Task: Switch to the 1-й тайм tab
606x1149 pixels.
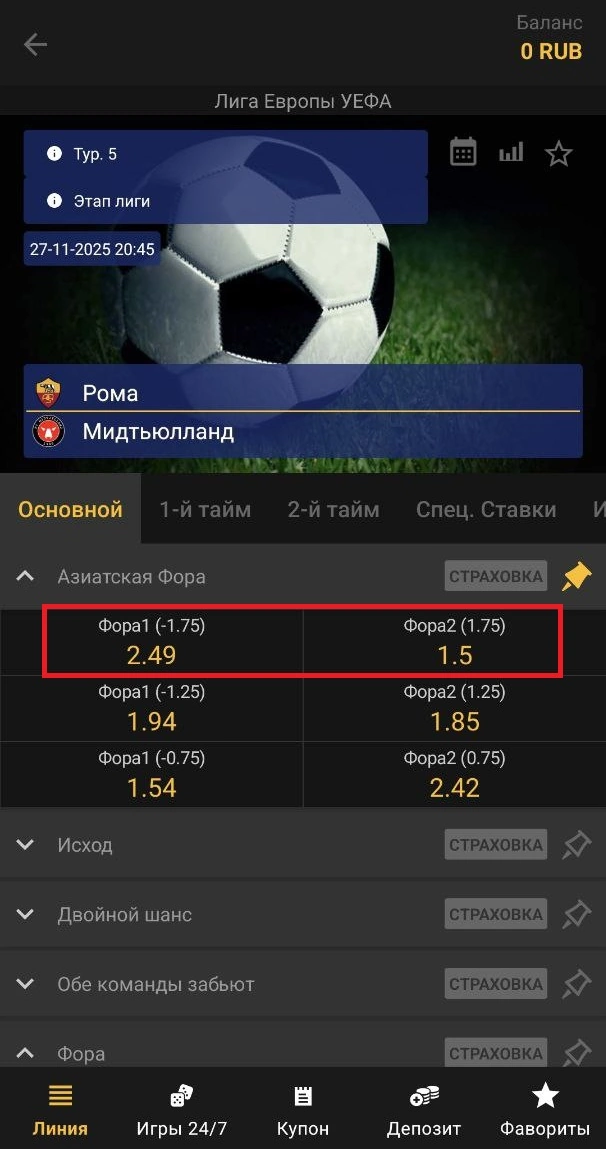Action: tap(205, 509)
